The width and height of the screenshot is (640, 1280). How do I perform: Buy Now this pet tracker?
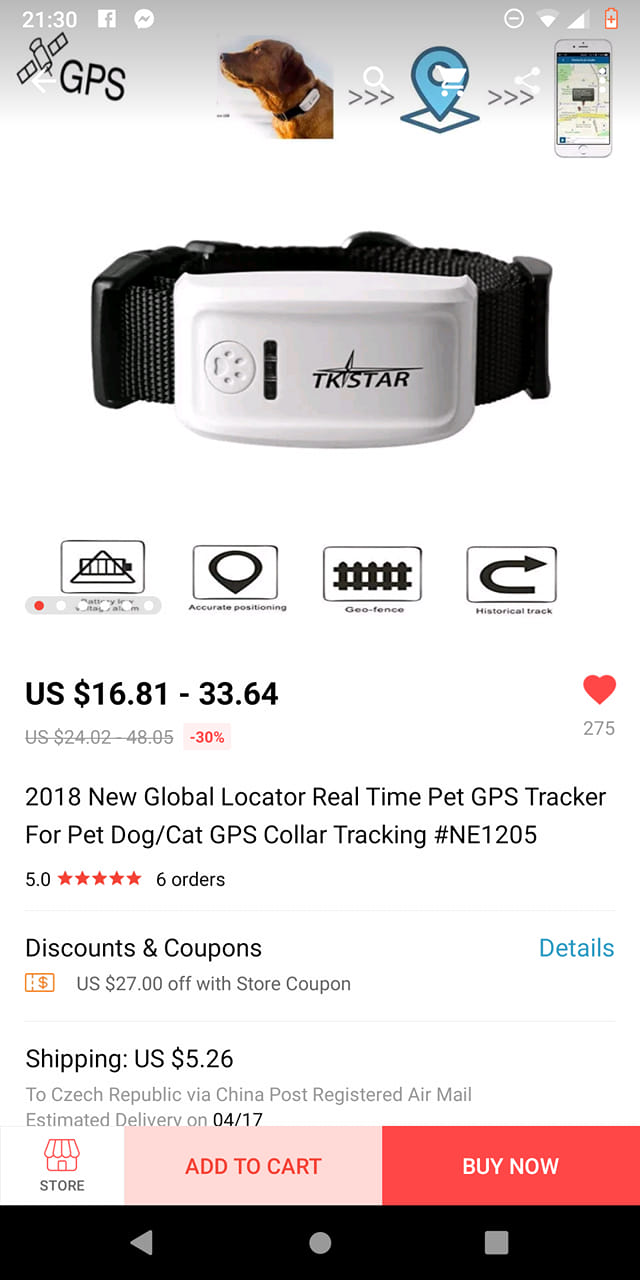coord(510,1166)
